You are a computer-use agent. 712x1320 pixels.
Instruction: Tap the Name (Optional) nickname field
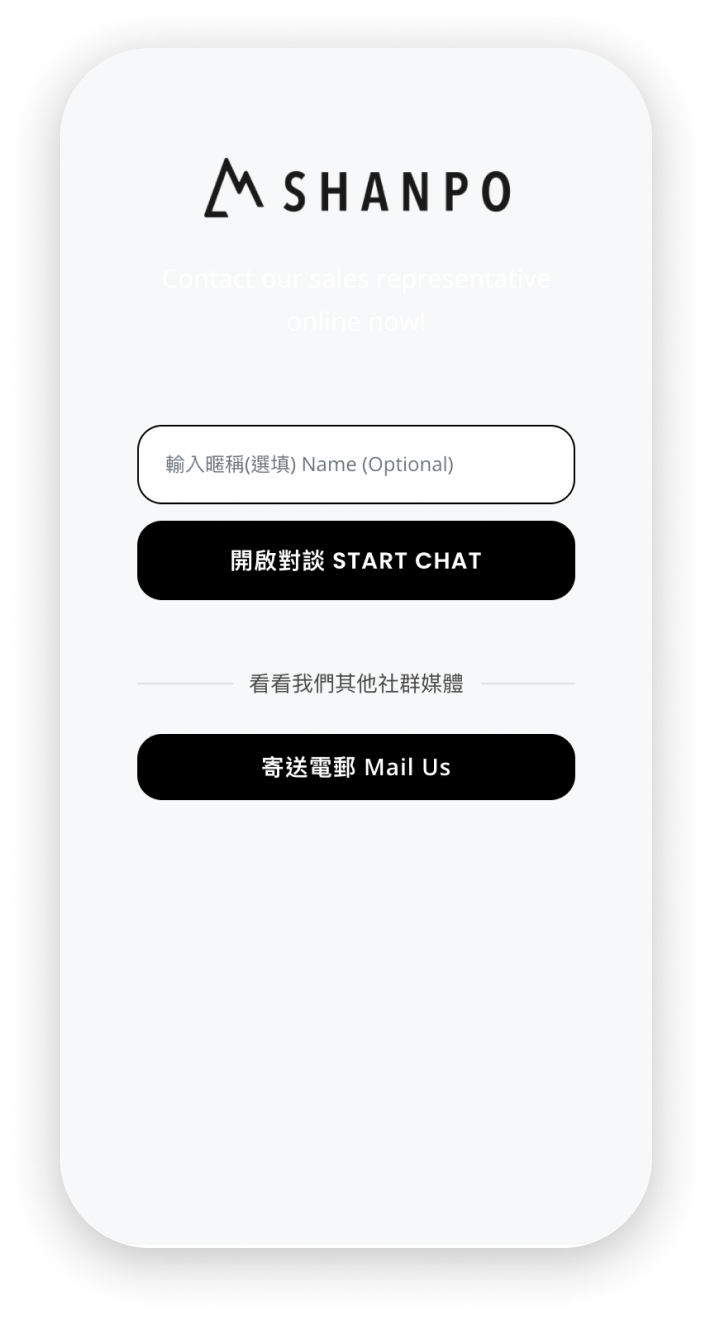pyautogui.click(x=355, y=464)
